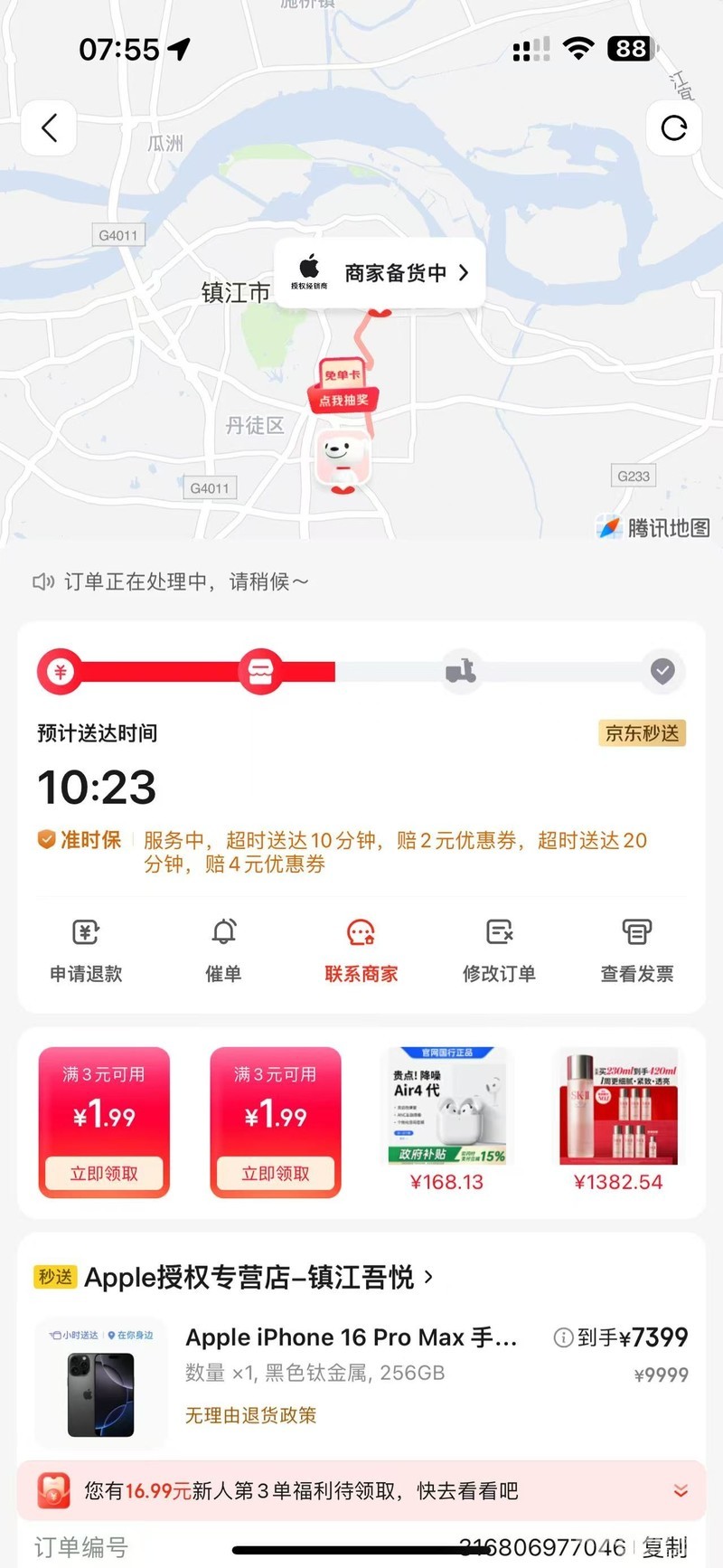Open 修改订单 to modify the order

tap(499, 949)
